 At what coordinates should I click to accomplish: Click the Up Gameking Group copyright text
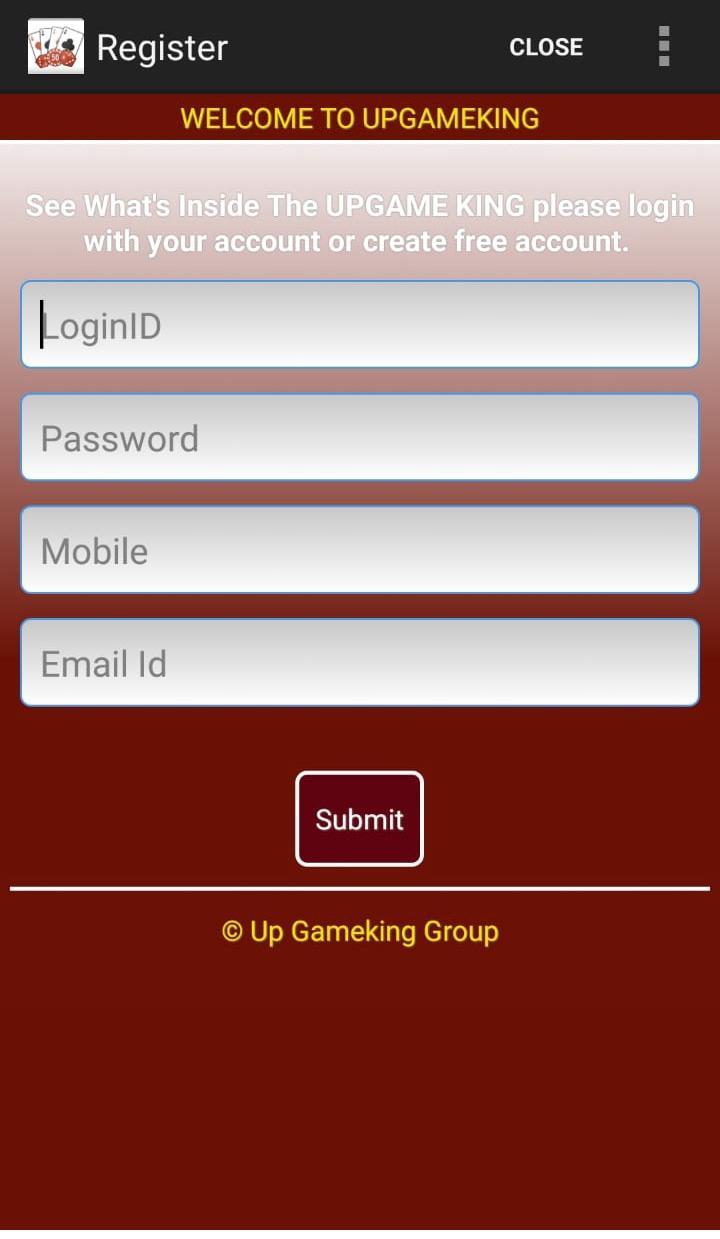click(360, 931)
